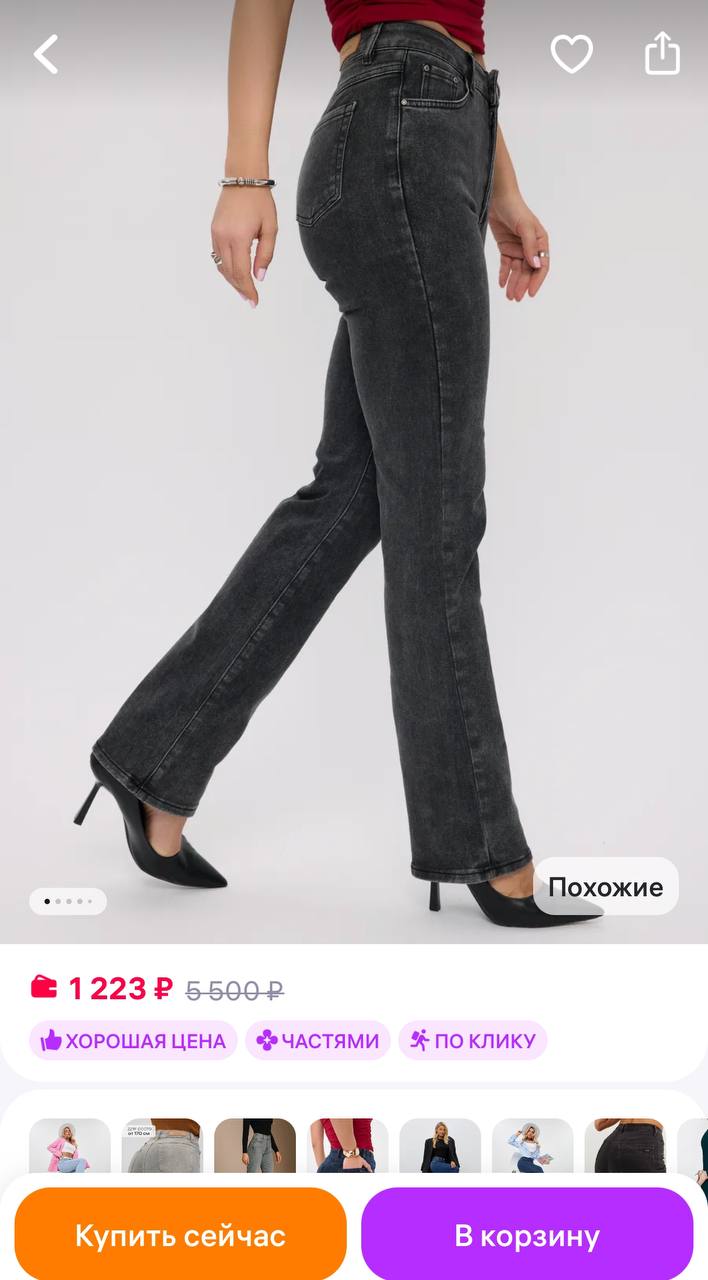This screenshot has height=1280, width=708.
Task: Buy now with Купить сейчас
Action: [x=181, y=1235]
